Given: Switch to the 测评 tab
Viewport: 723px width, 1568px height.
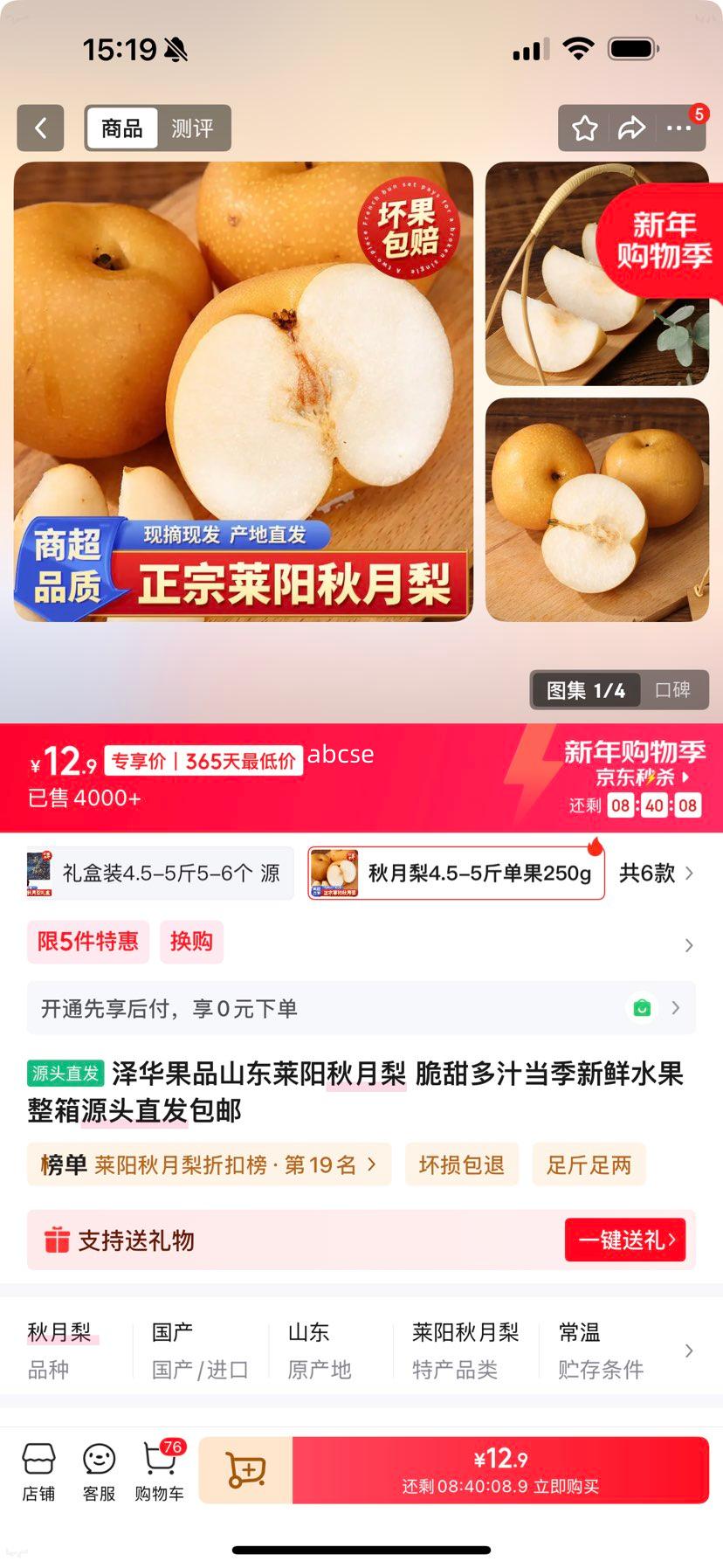Looking at the screenshot, I should coord(194,128).
